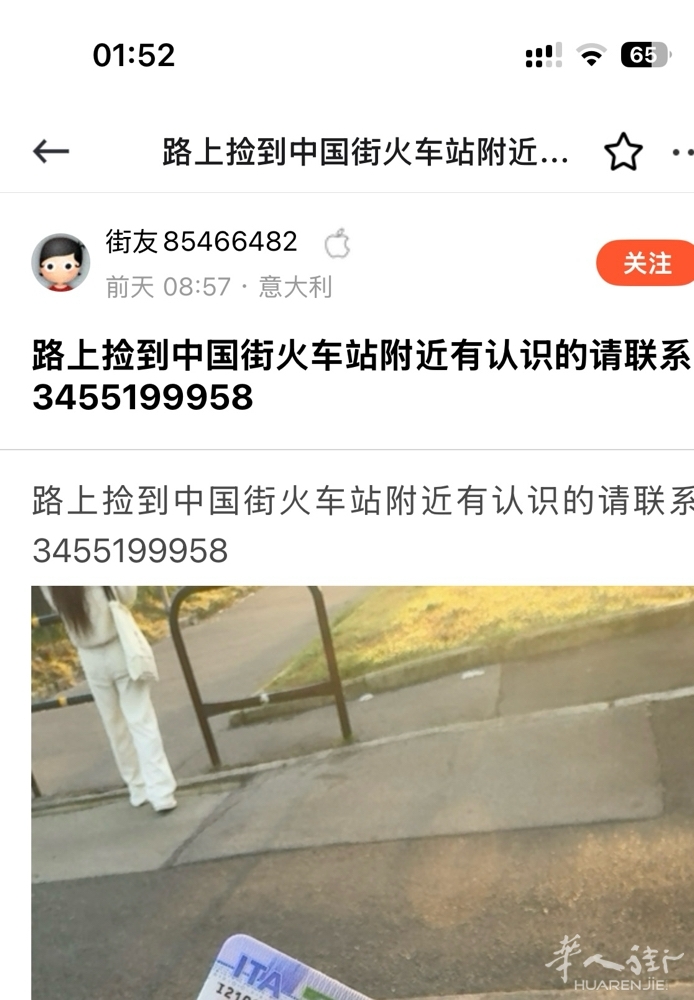
Task: Open the poster's profile avatar
Action: pyautogui.click(x=61, y=263)
